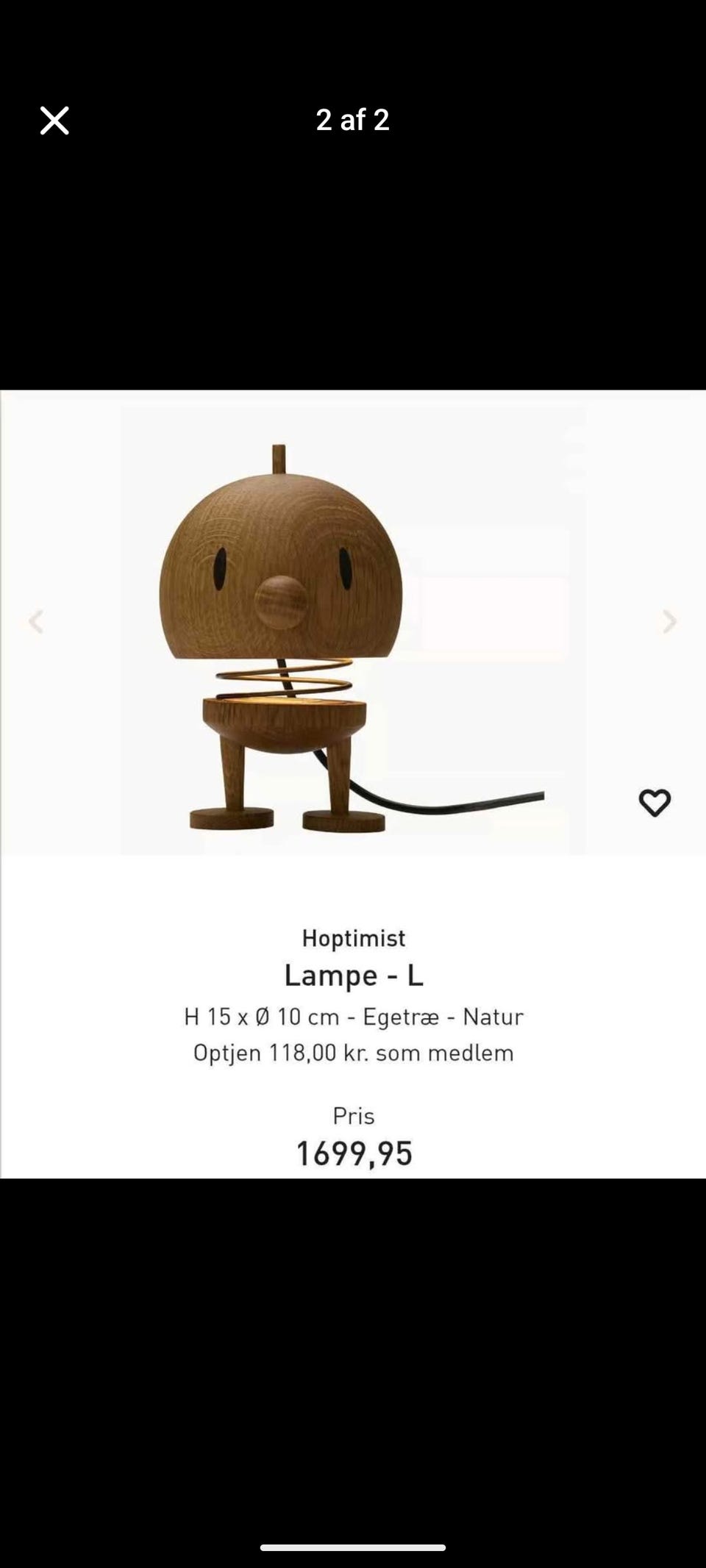706x1568 pixels.
Task: Expand previous carousel slide with left arrow
Action: (x=35, y=622)
